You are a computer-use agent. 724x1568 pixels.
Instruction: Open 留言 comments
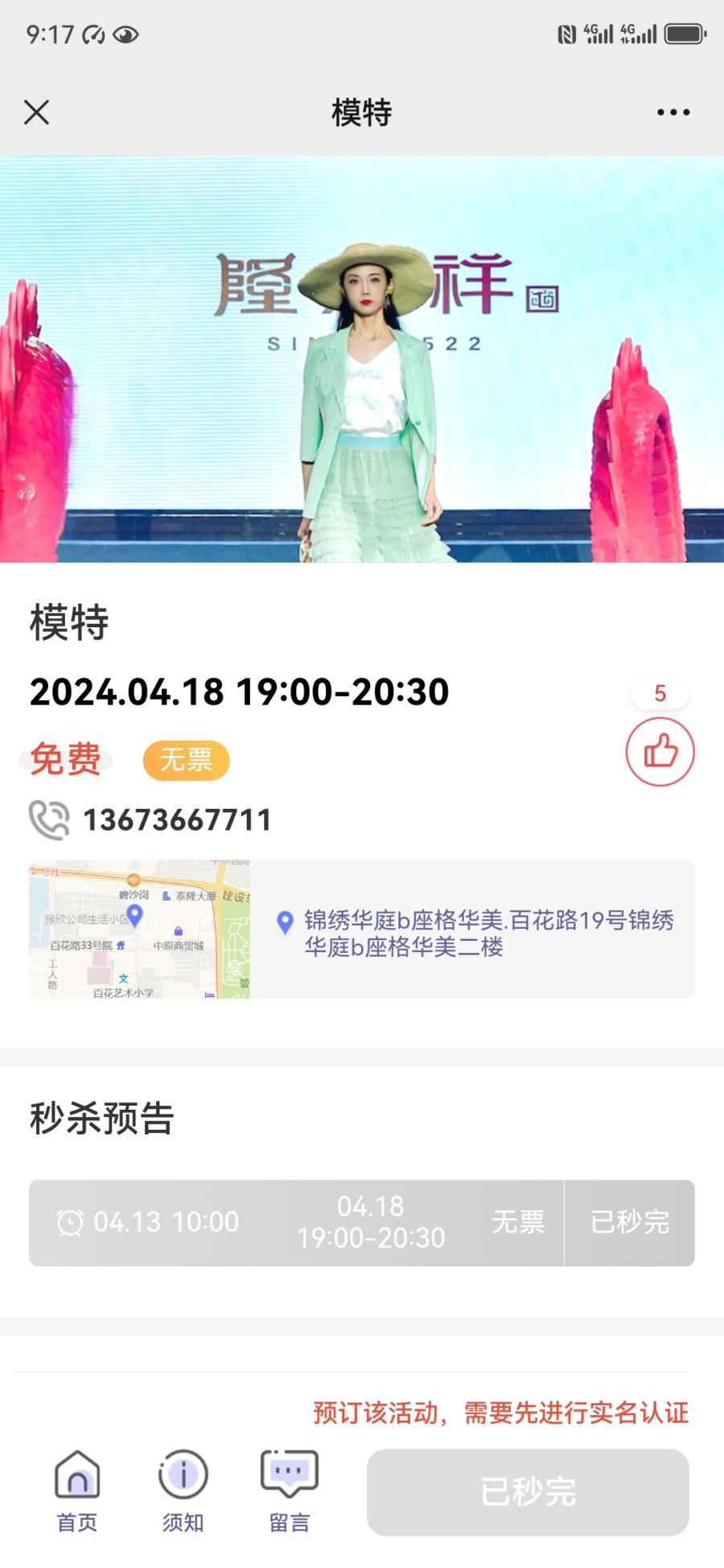290,1491
